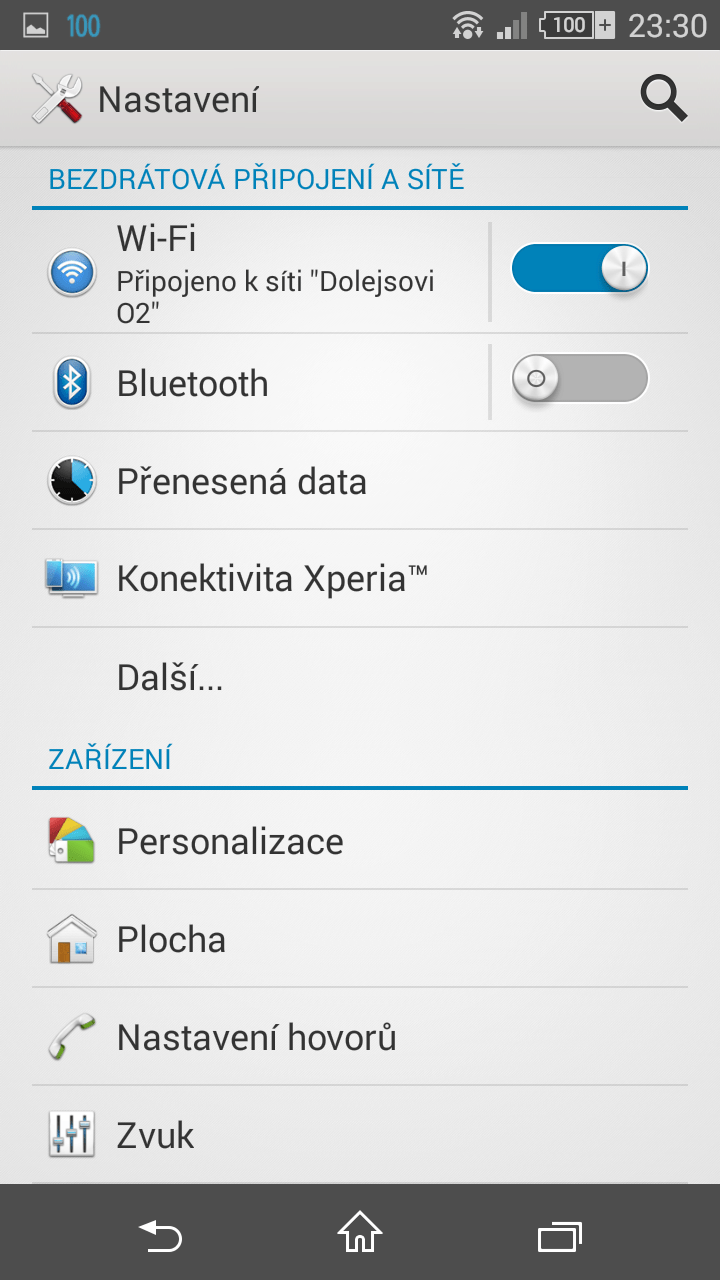720x1280 pixels.
Task: Select the Plocha row
Action: pos(360,939)
